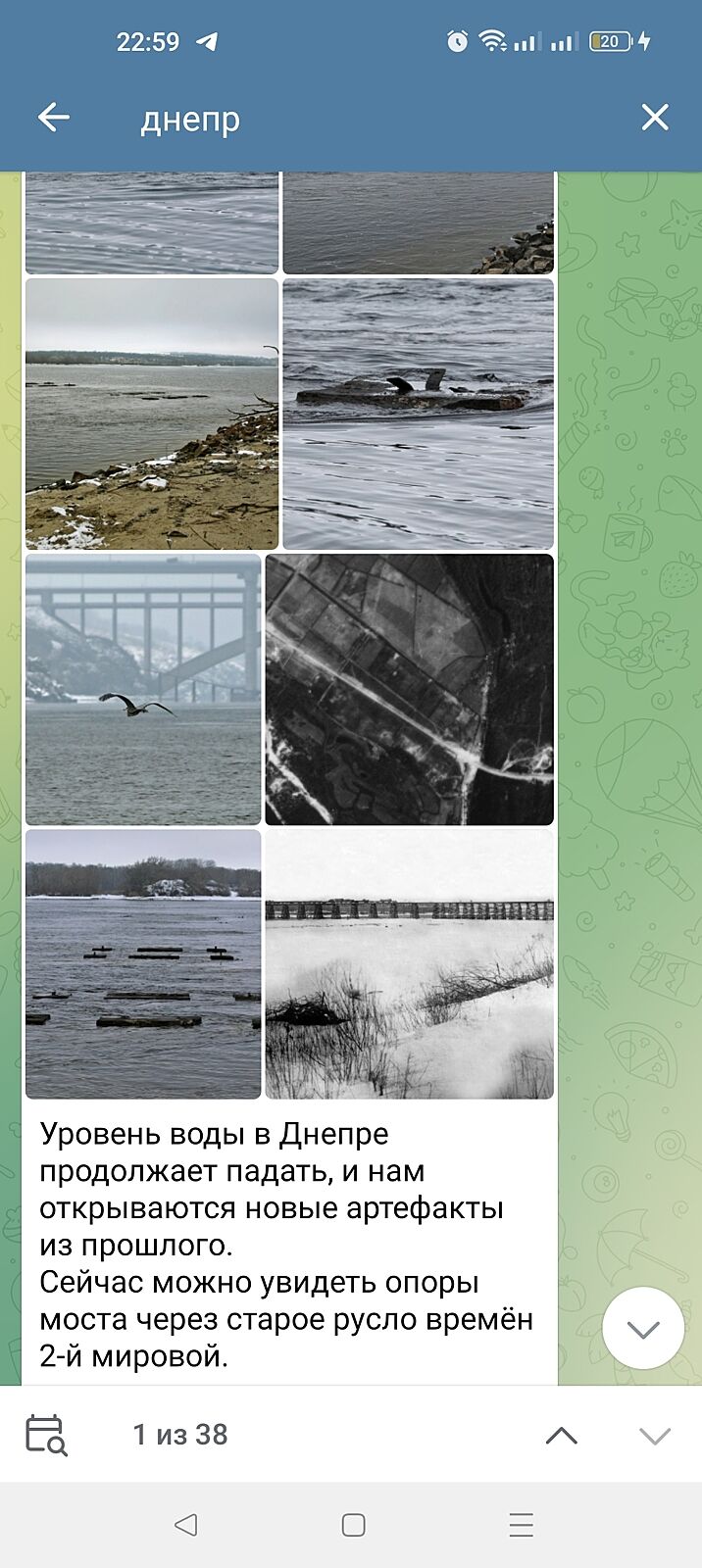Image resolution: width=702 pixels, height=1568 pixels.
Task: Tap the round scroll-to-bottom button
Action: click(643, 1328)
